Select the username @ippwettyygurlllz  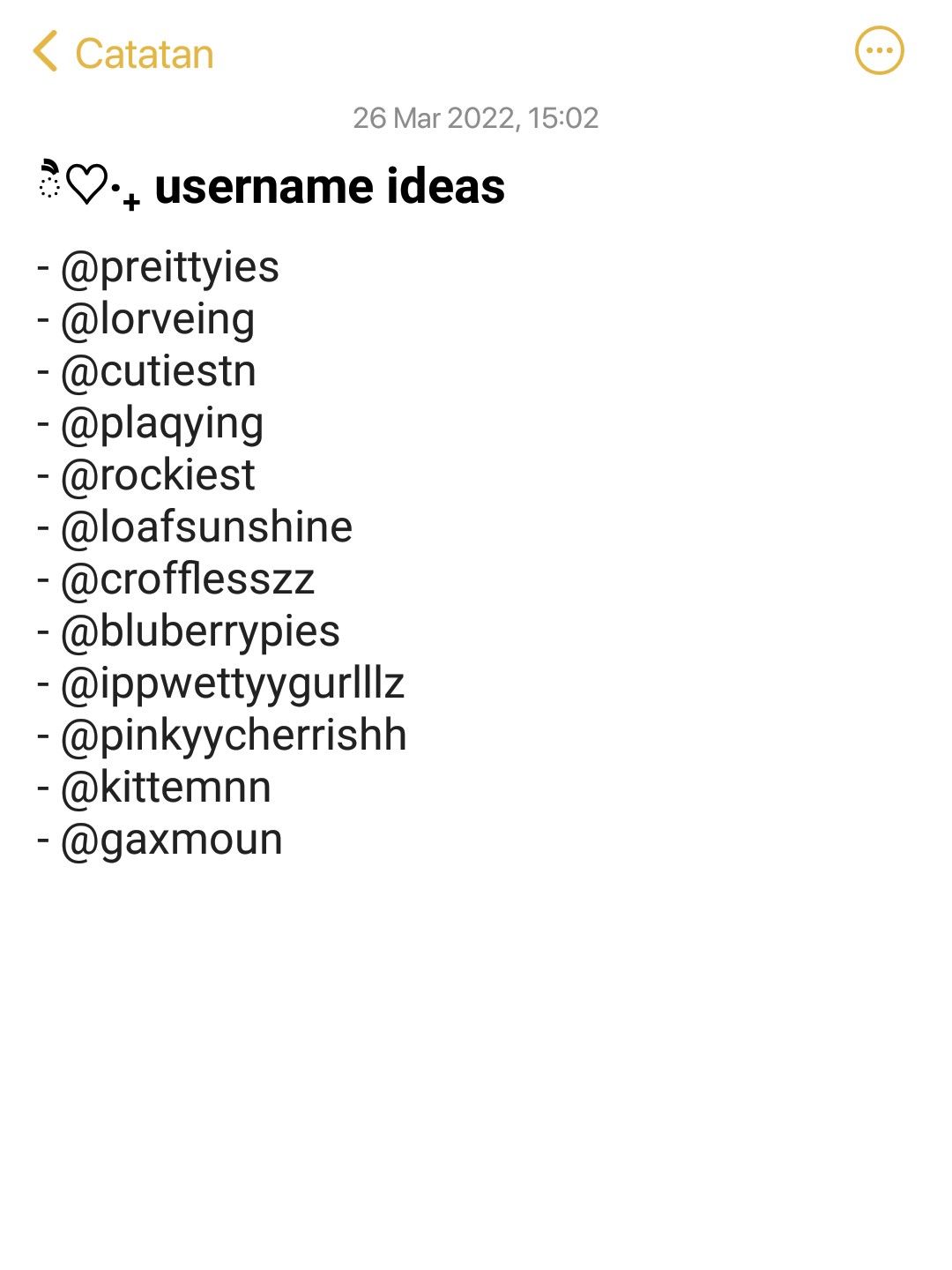[233, 683]
